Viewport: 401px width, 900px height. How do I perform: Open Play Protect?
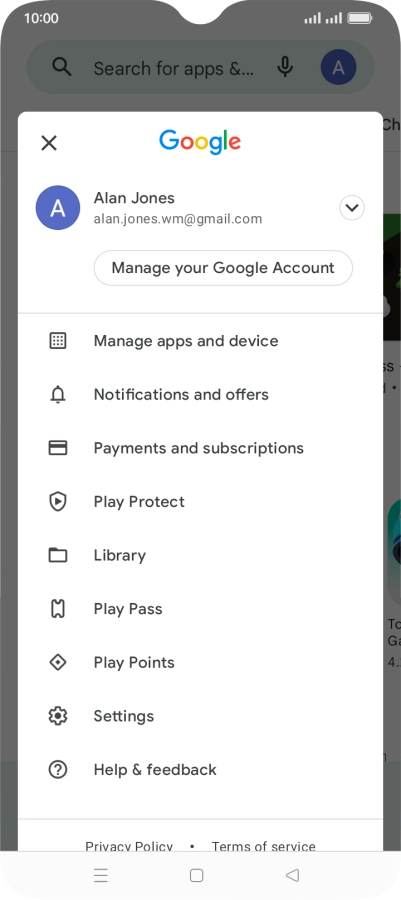pos(200,502)
